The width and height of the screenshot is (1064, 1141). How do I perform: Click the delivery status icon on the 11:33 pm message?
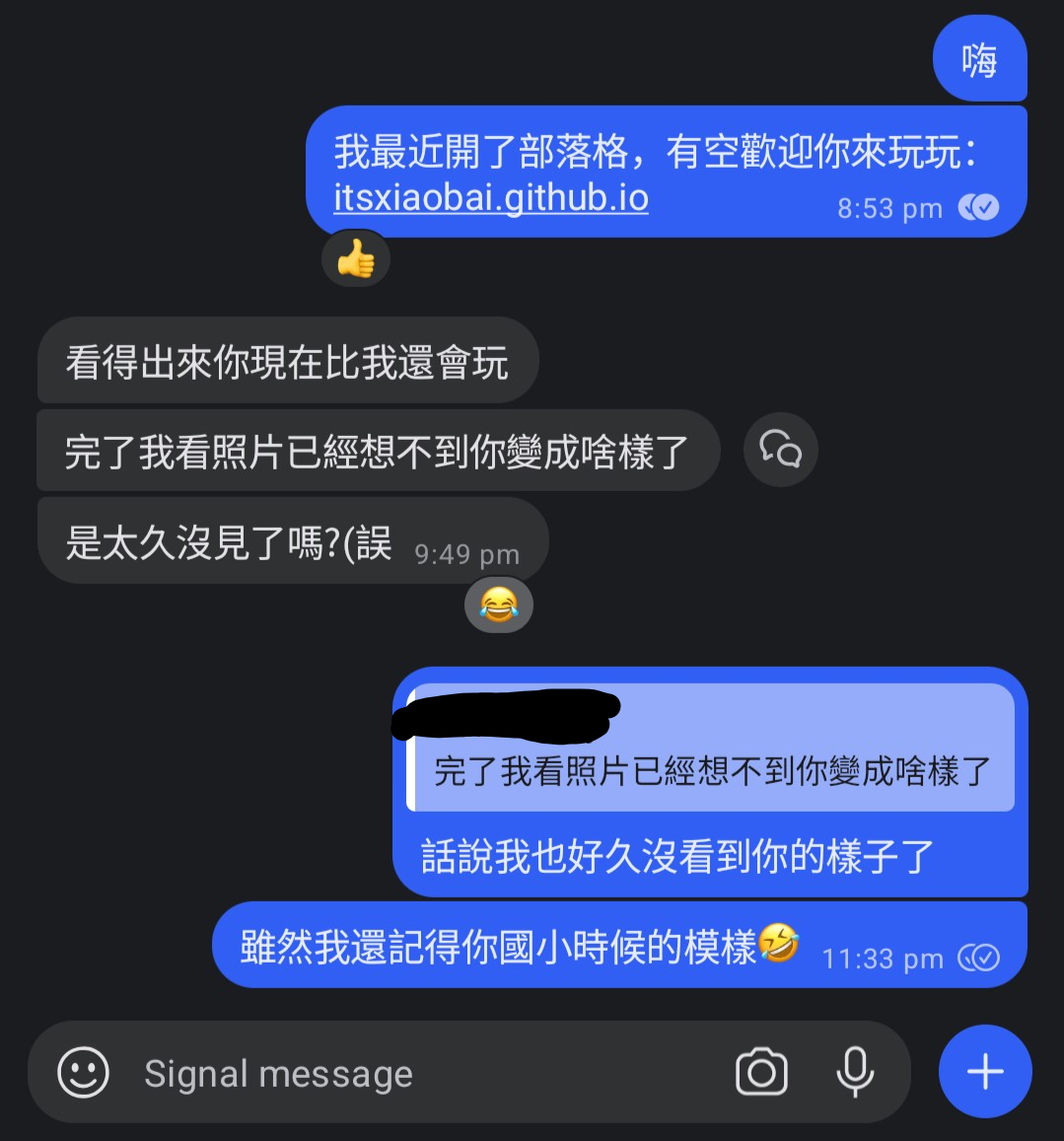point(979,958)
